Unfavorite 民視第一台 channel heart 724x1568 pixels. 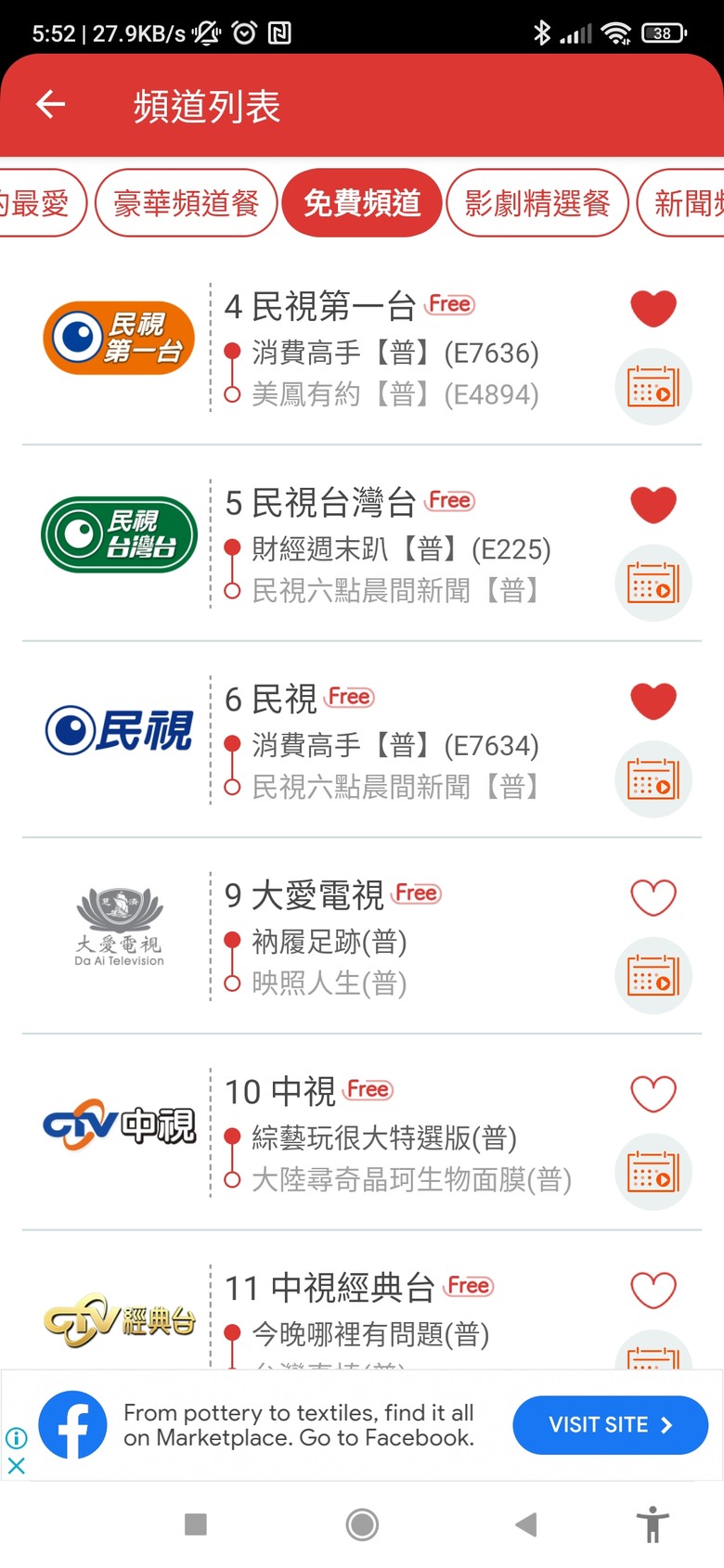point(653,308)
